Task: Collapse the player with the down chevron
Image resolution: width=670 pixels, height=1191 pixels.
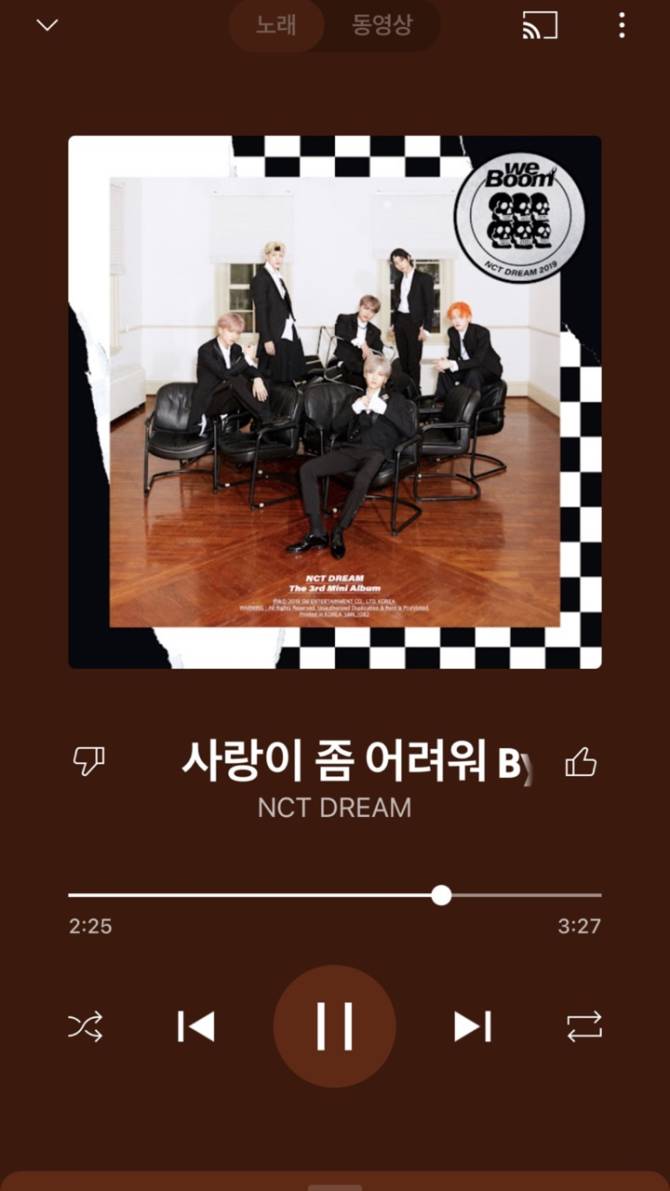Action: tap(47, 25)
